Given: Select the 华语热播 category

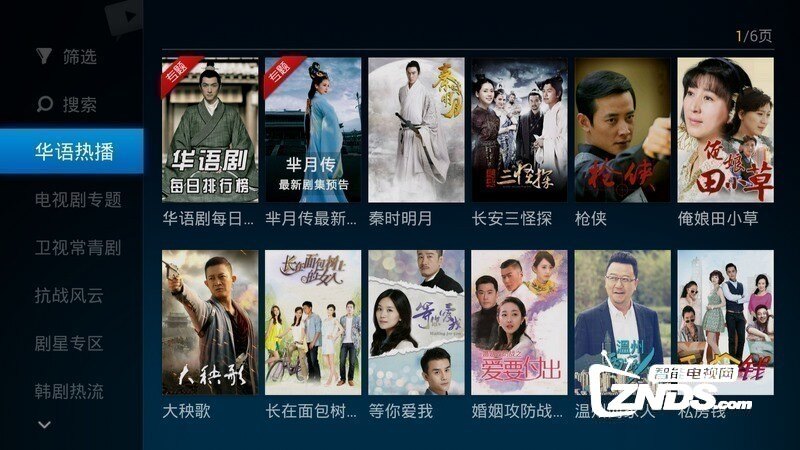Looking at the screenshot, I should point(72,152).
